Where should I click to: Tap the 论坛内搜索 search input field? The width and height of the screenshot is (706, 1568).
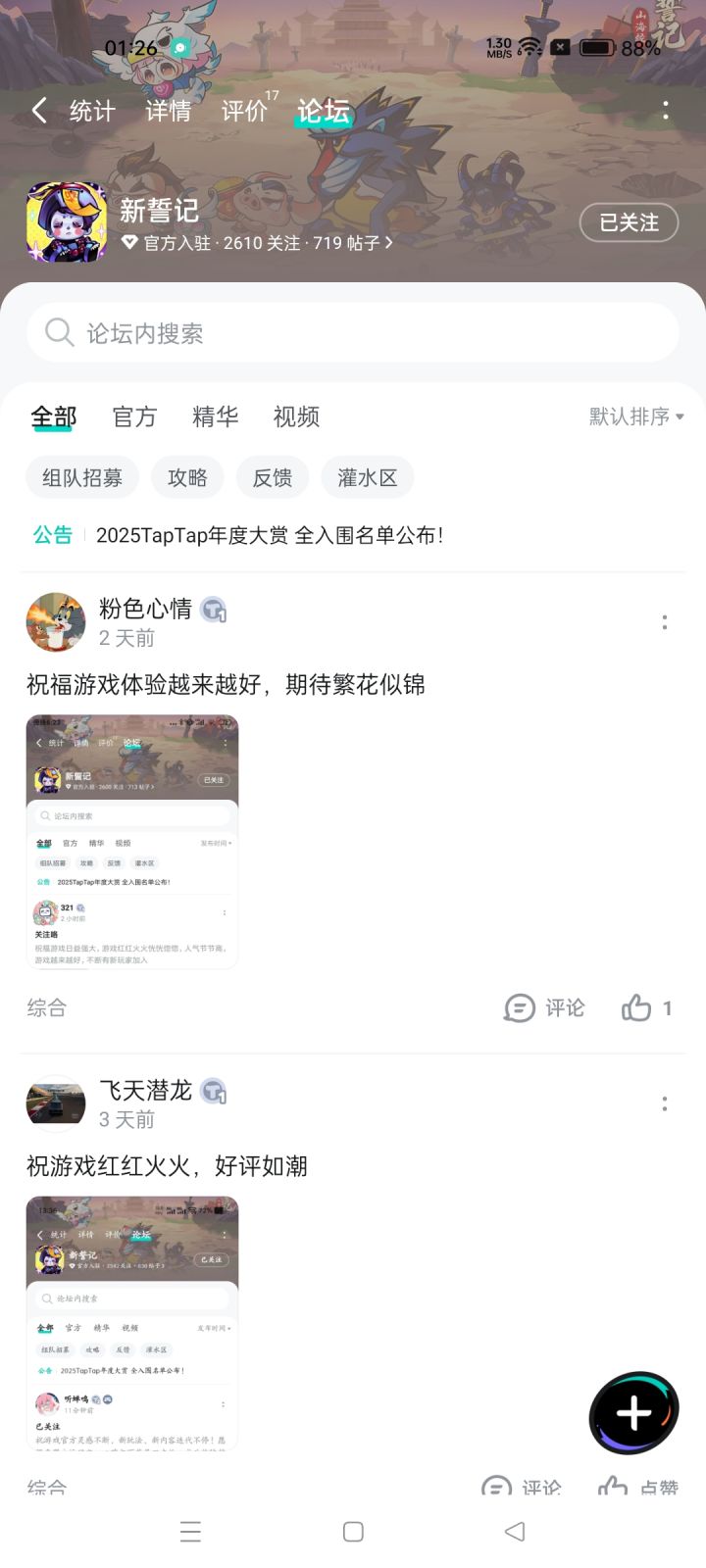click(x=353, y=333)
